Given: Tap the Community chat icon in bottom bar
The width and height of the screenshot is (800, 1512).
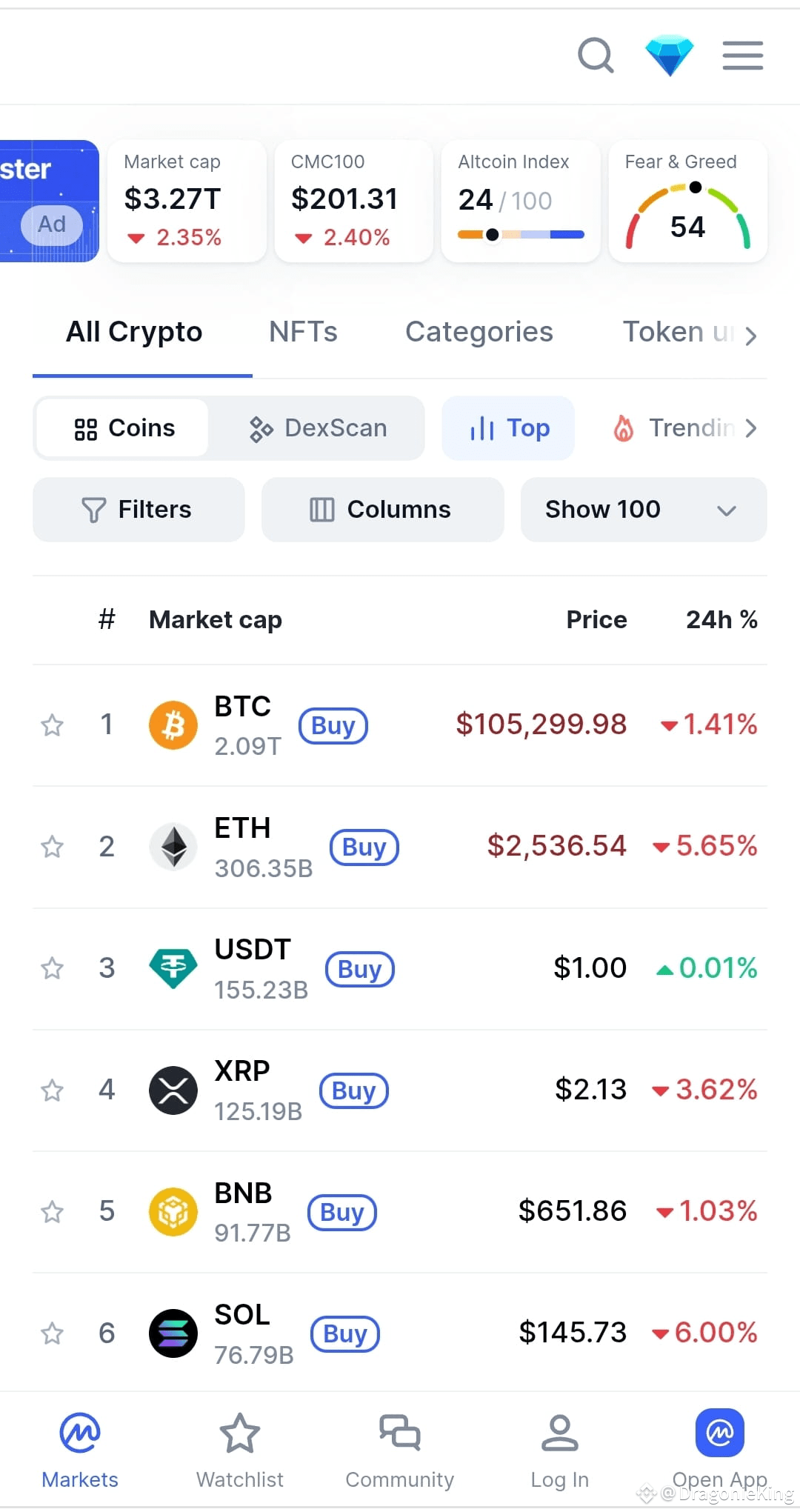Looking at the screenshot, I should pos(399,1432).
